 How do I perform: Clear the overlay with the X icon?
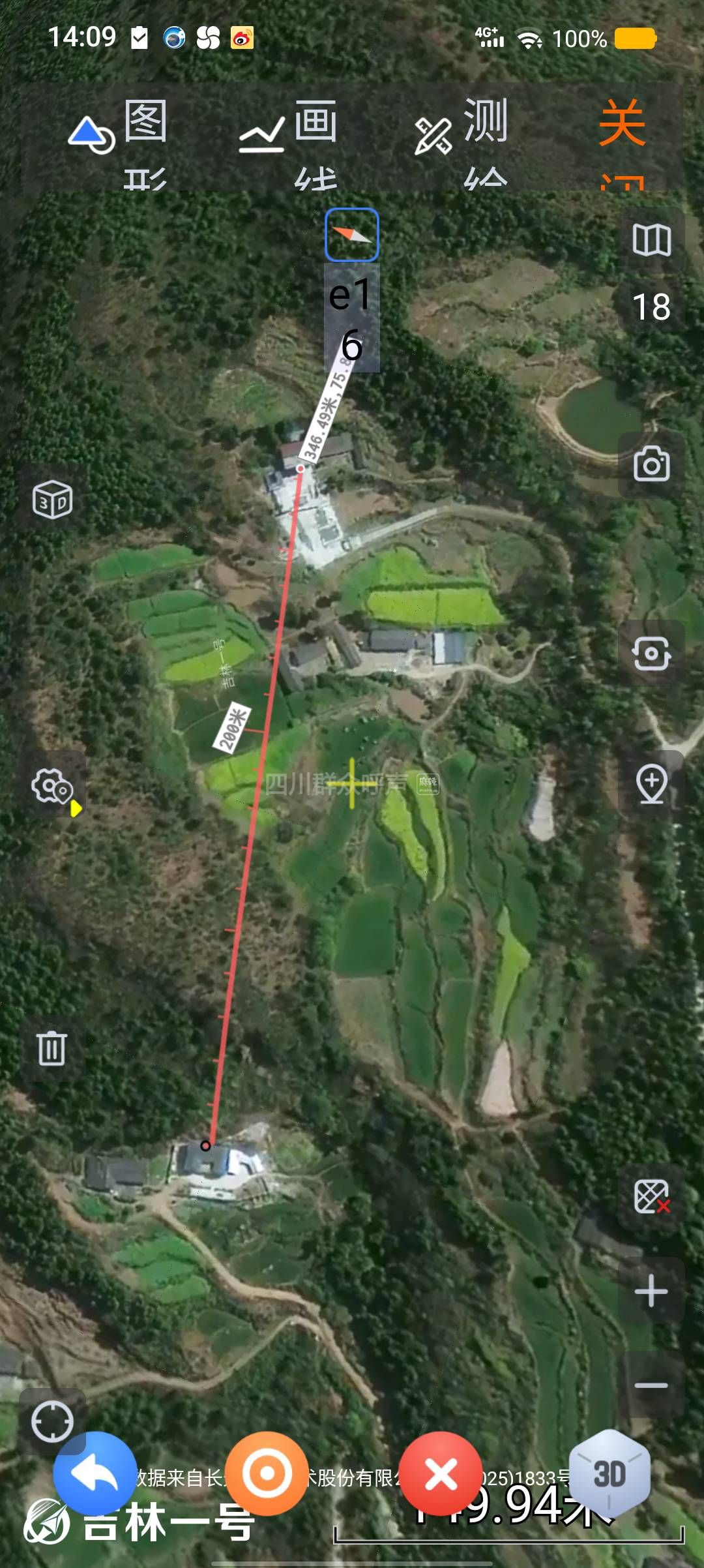651,1197
